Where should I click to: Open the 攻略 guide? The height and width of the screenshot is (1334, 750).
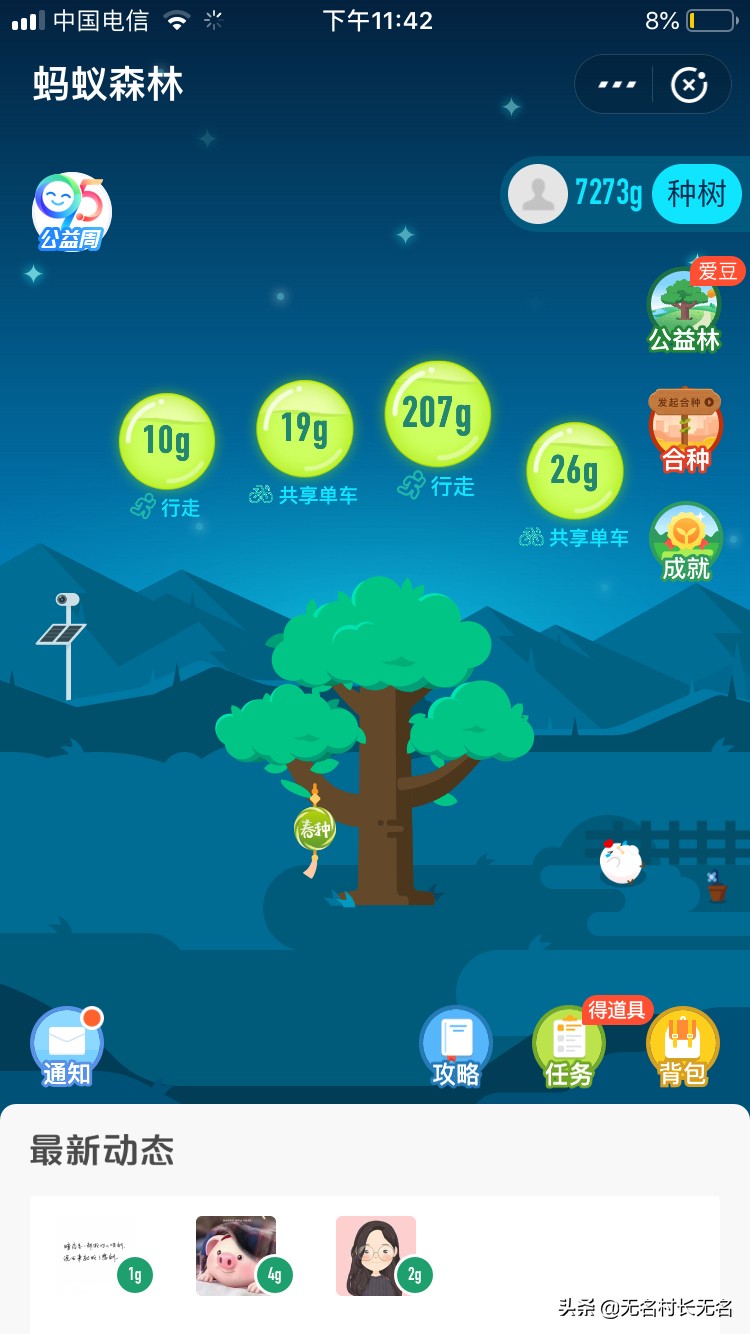[x=456, y=1047]
